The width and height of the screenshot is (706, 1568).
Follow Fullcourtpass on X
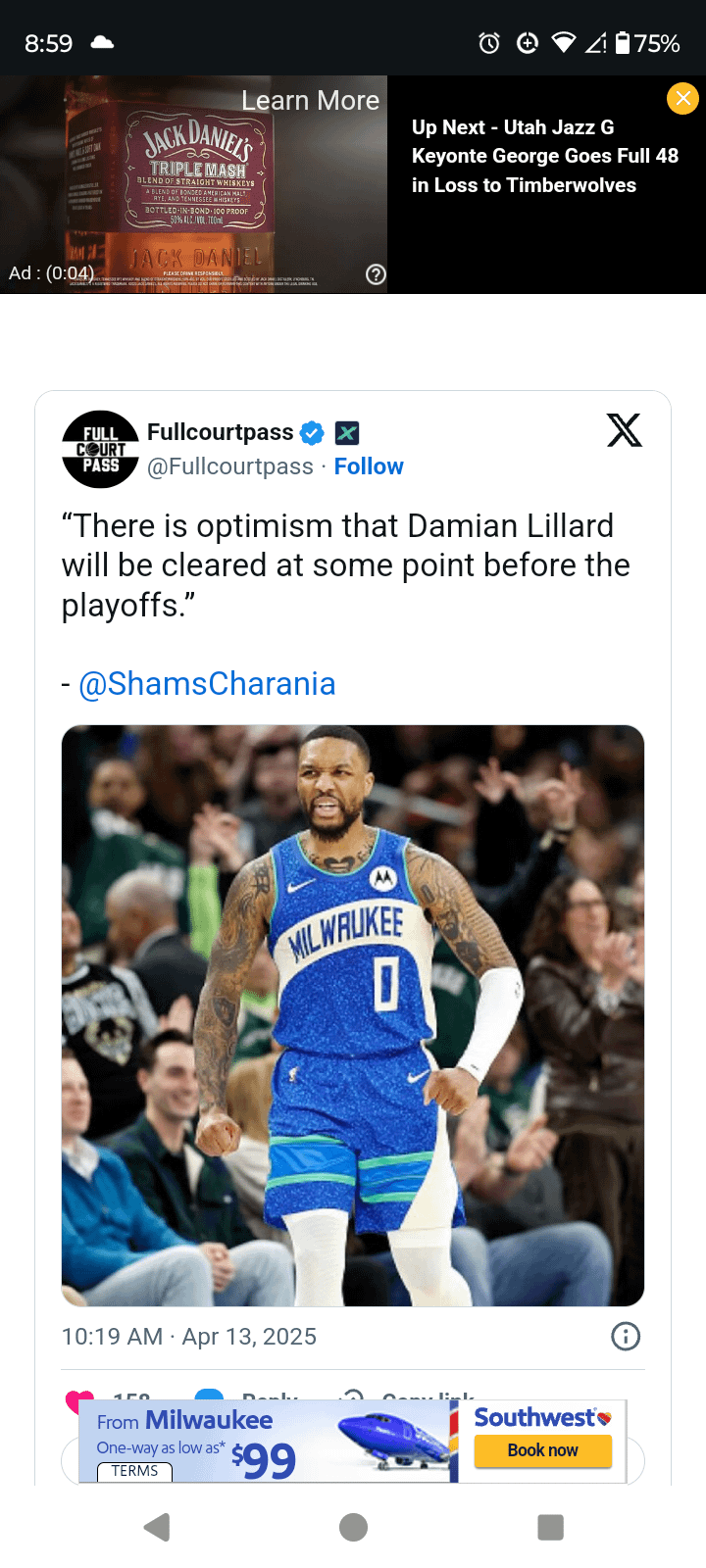[369, 466]
